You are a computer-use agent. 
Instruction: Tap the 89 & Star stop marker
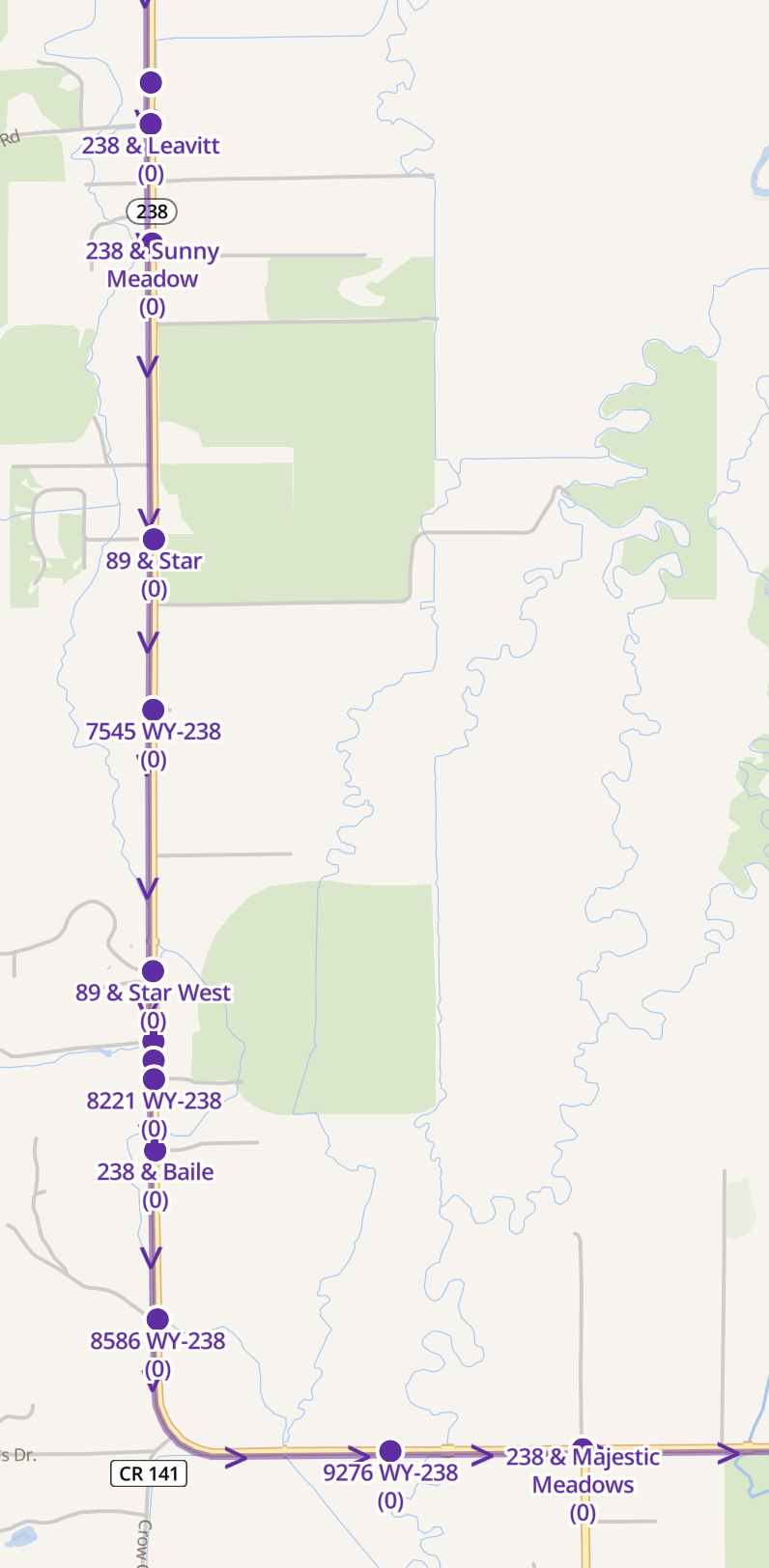click(154, 539)
